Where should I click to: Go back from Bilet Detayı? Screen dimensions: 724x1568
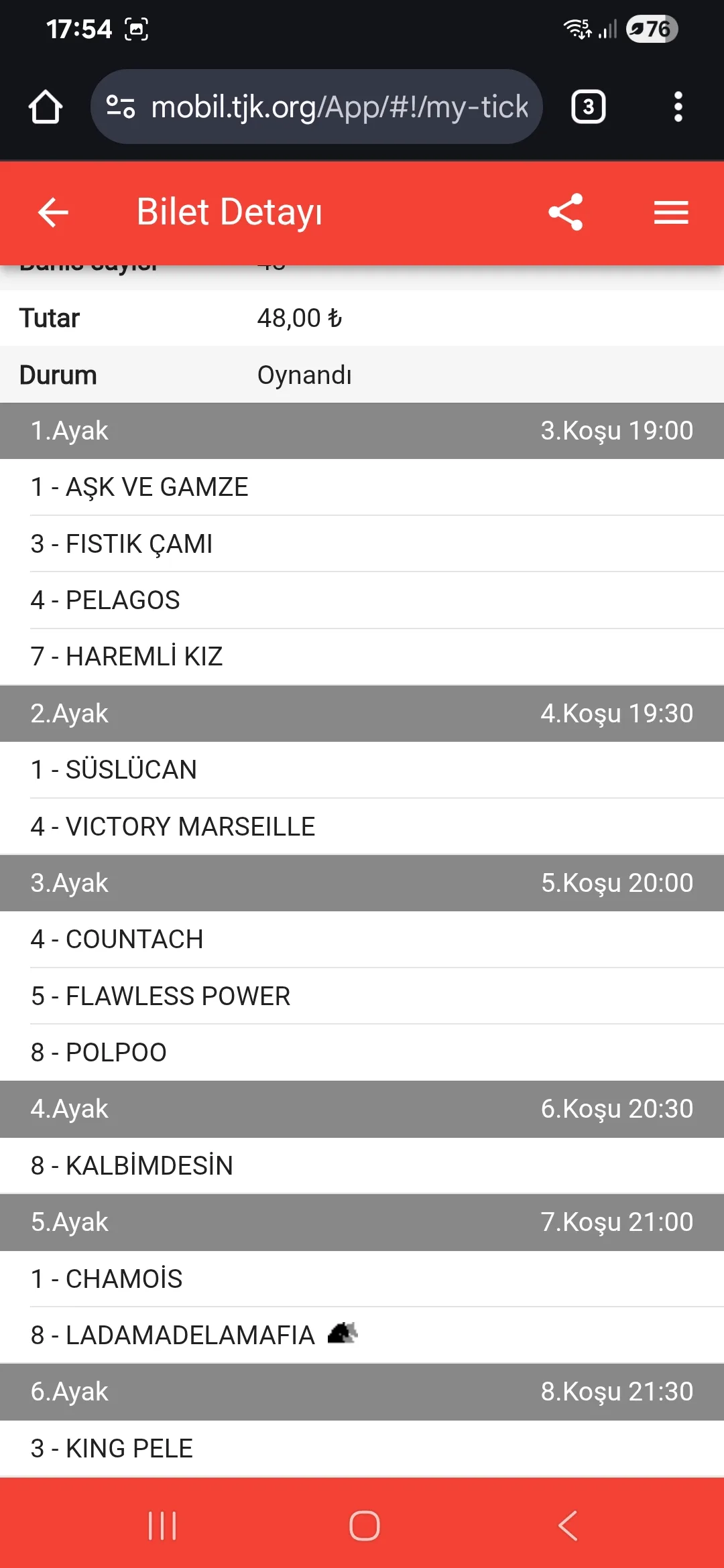pyautogui.click(x=53, y=212)
